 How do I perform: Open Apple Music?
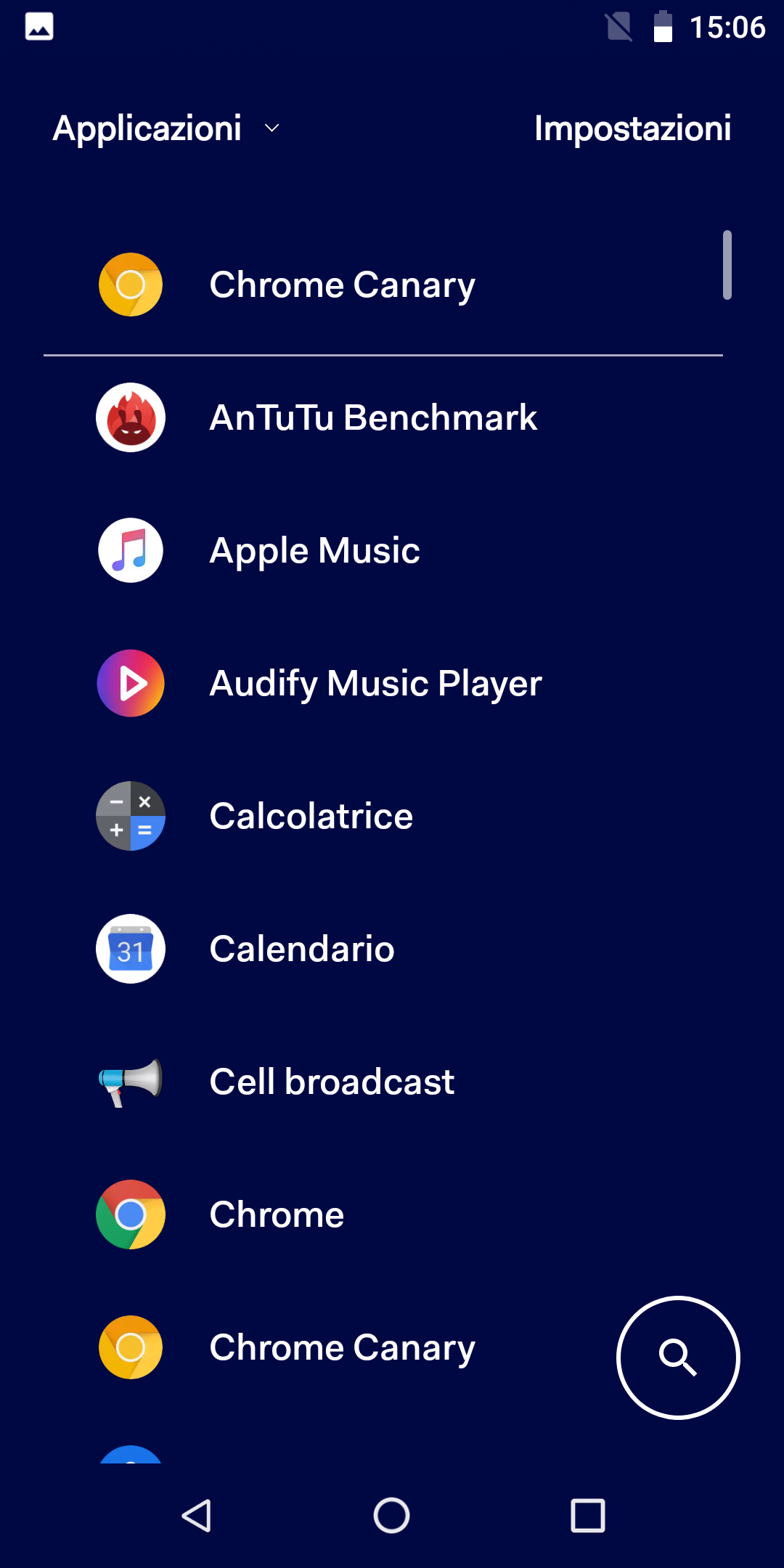point(383,550)
